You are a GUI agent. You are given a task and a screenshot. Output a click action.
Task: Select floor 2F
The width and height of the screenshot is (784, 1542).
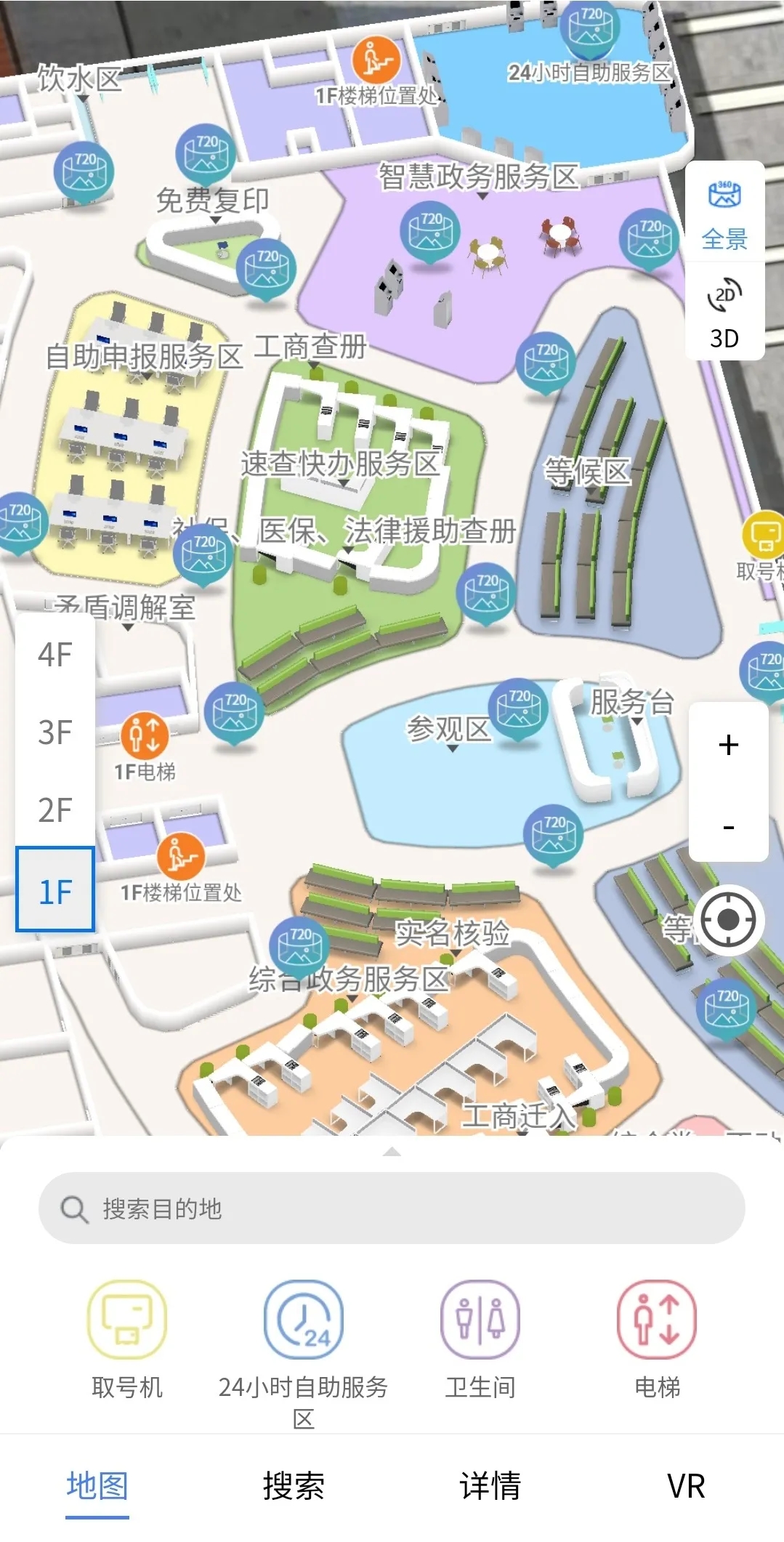click(x=55, y=810)
